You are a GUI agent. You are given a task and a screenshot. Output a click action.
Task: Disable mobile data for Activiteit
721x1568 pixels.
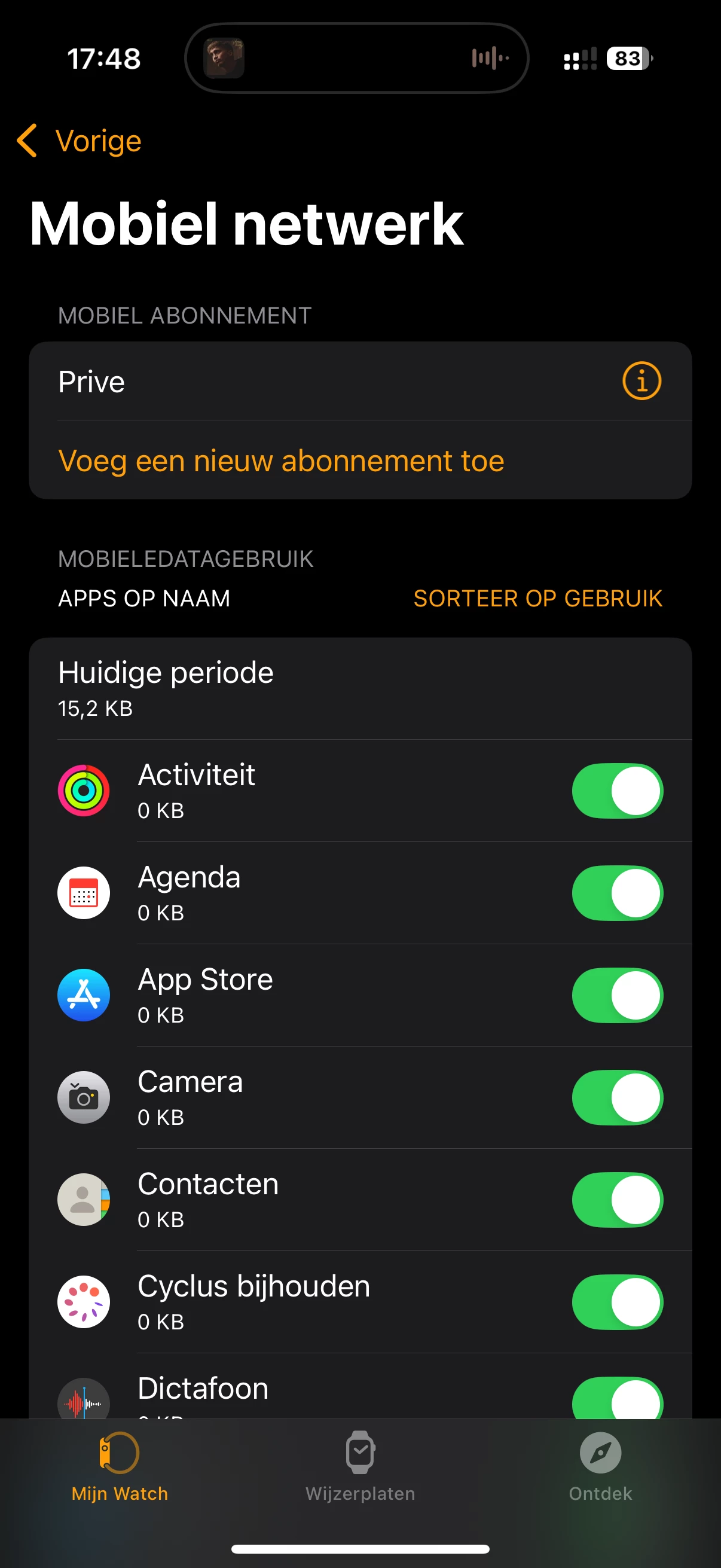pos(617,791)
